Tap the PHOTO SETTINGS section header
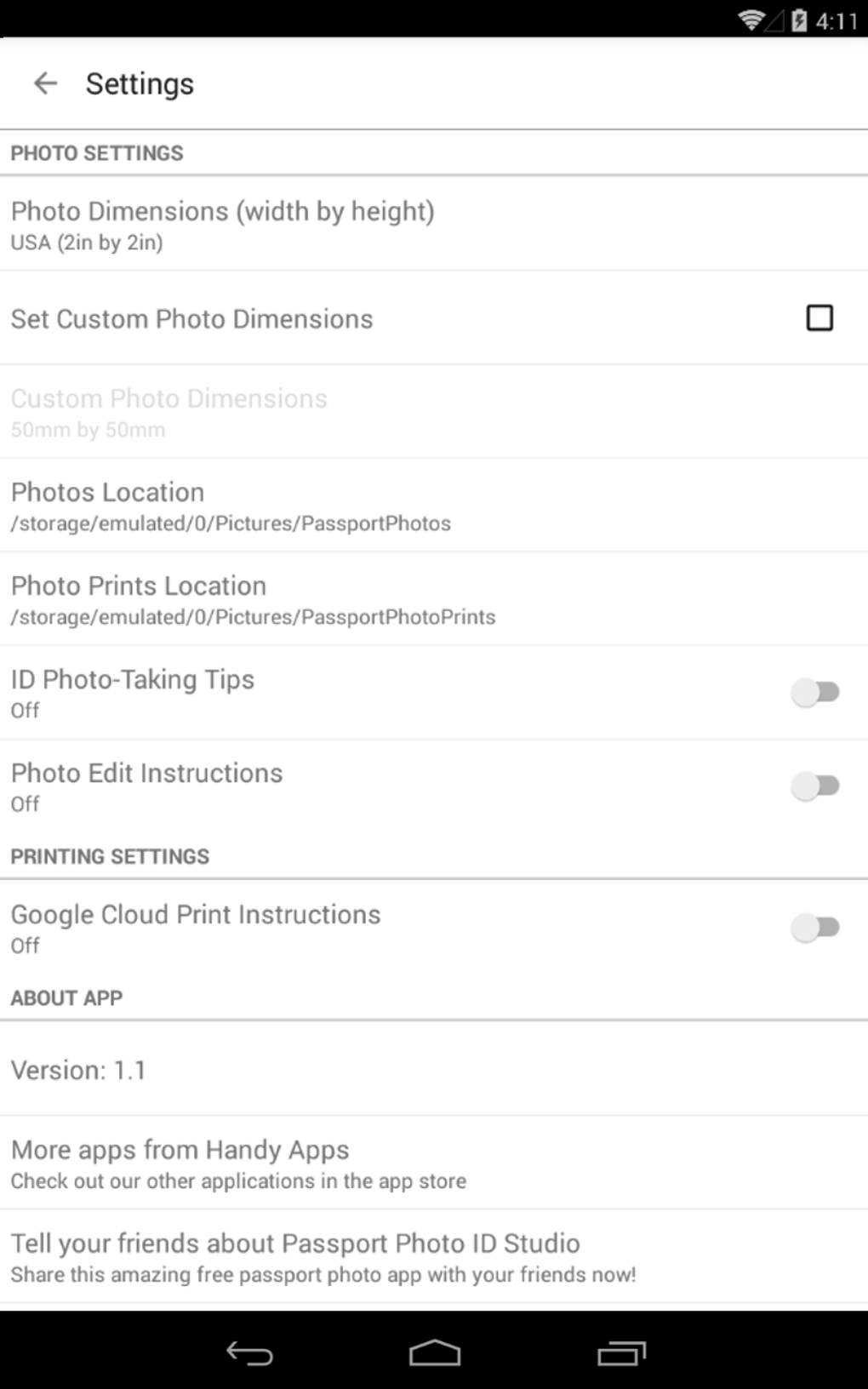This screenshot has height=1389, width=868. (x=97, y=153)
